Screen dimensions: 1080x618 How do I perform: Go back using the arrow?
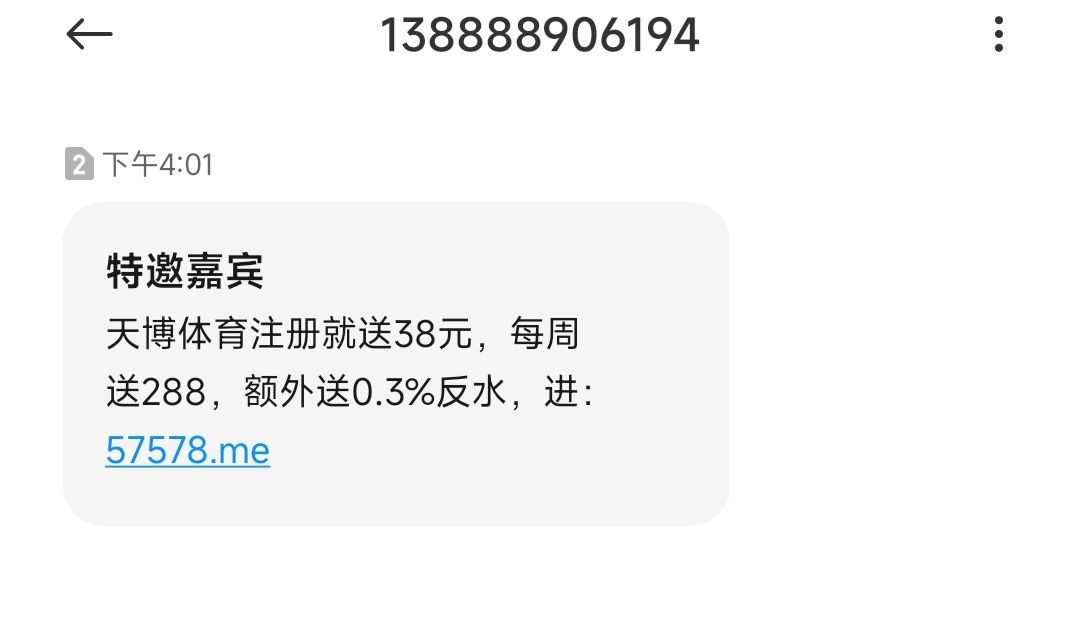point(89,36)
